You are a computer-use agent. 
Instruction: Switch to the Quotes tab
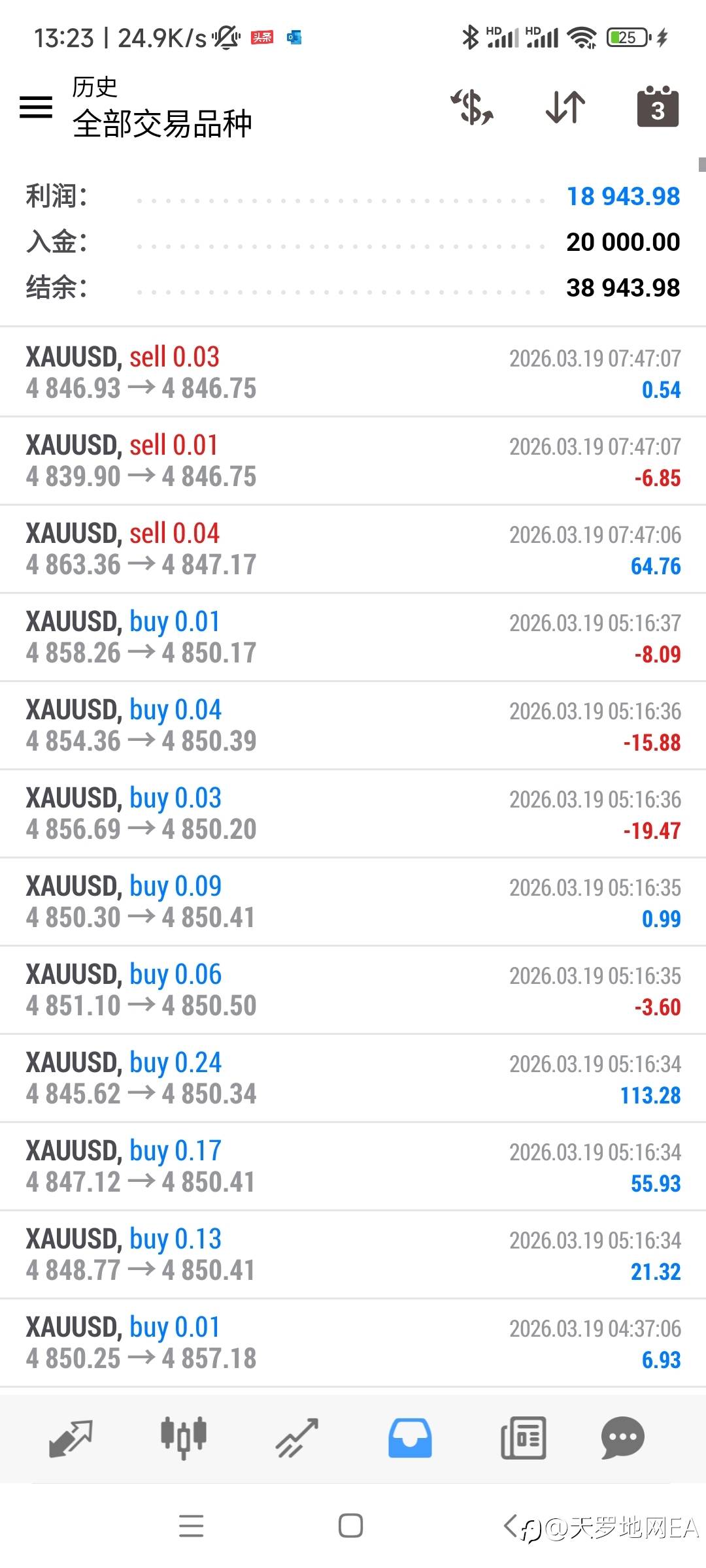(x=71, y=1439)
